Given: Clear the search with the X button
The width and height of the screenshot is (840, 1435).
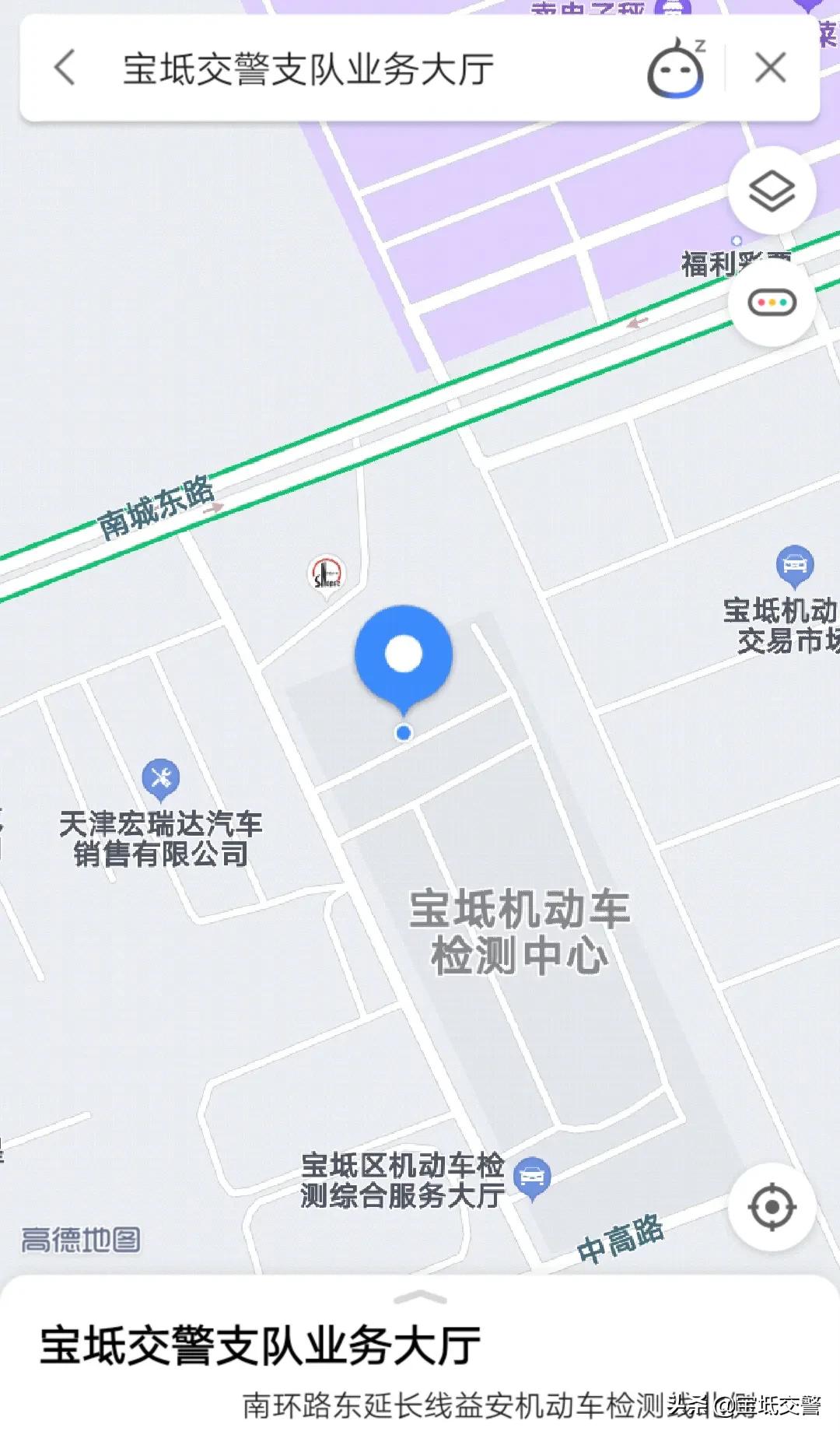Looking at the screenshot, I should (769, 68).
